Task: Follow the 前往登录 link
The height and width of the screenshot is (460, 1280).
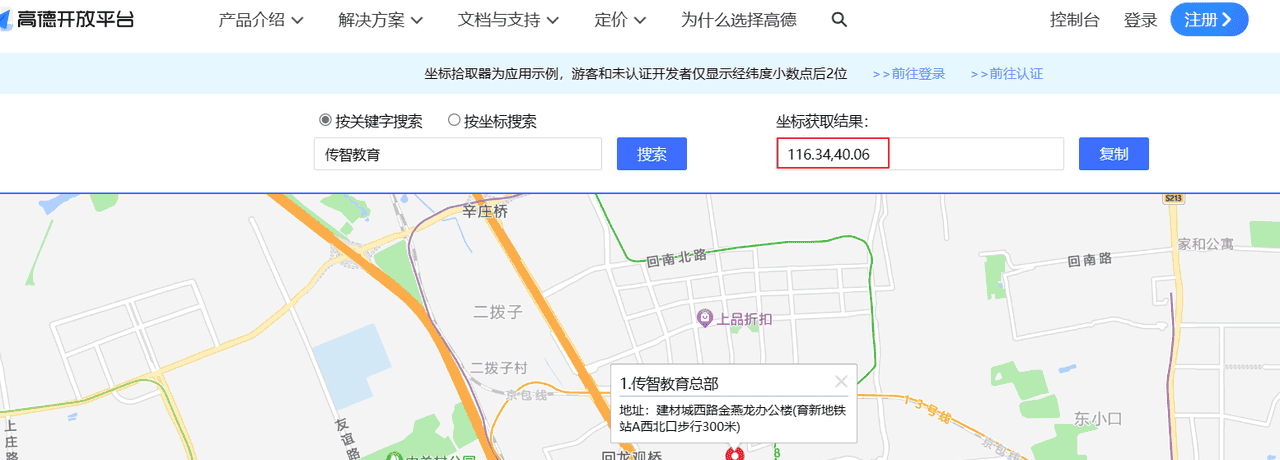Action: coord(909,74)
